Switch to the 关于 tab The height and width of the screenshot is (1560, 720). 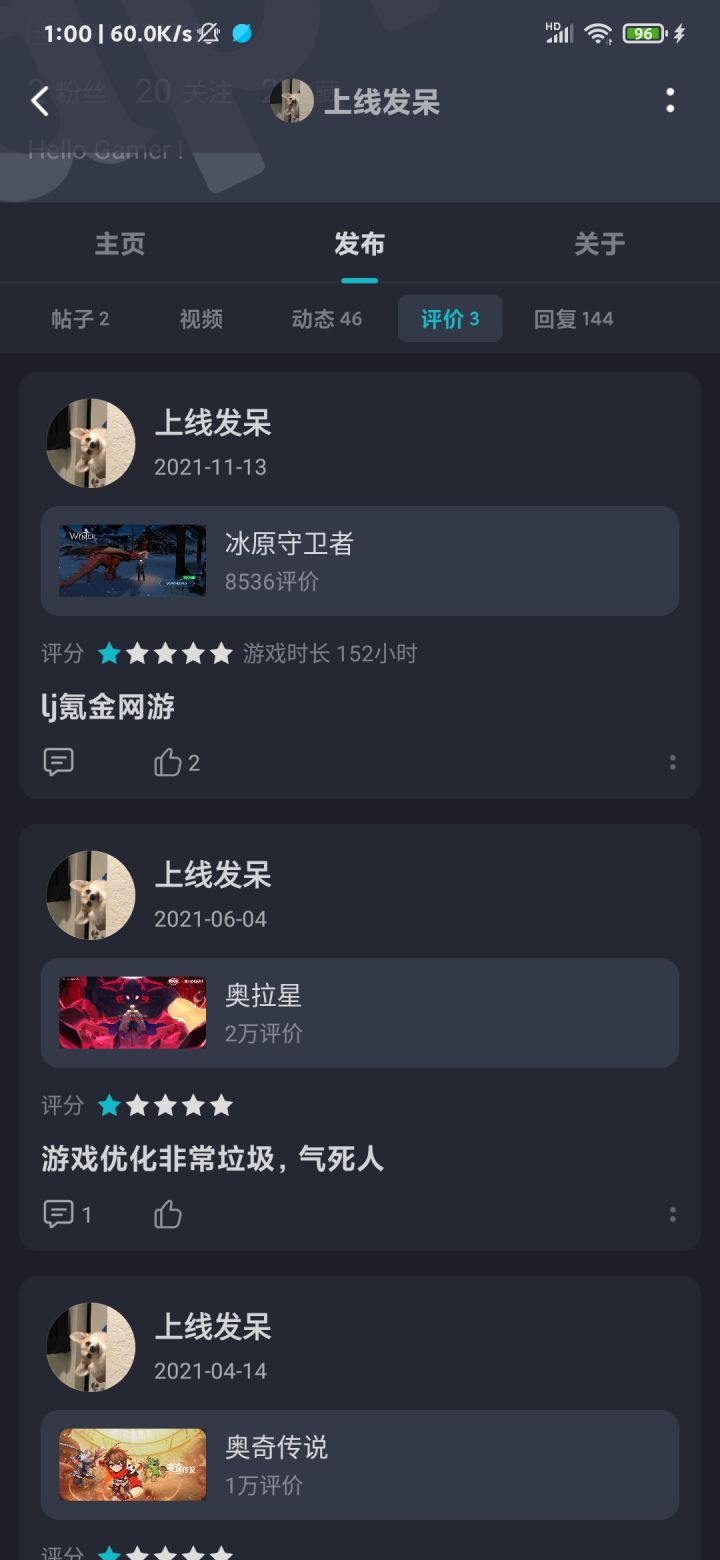pos(599,243)
